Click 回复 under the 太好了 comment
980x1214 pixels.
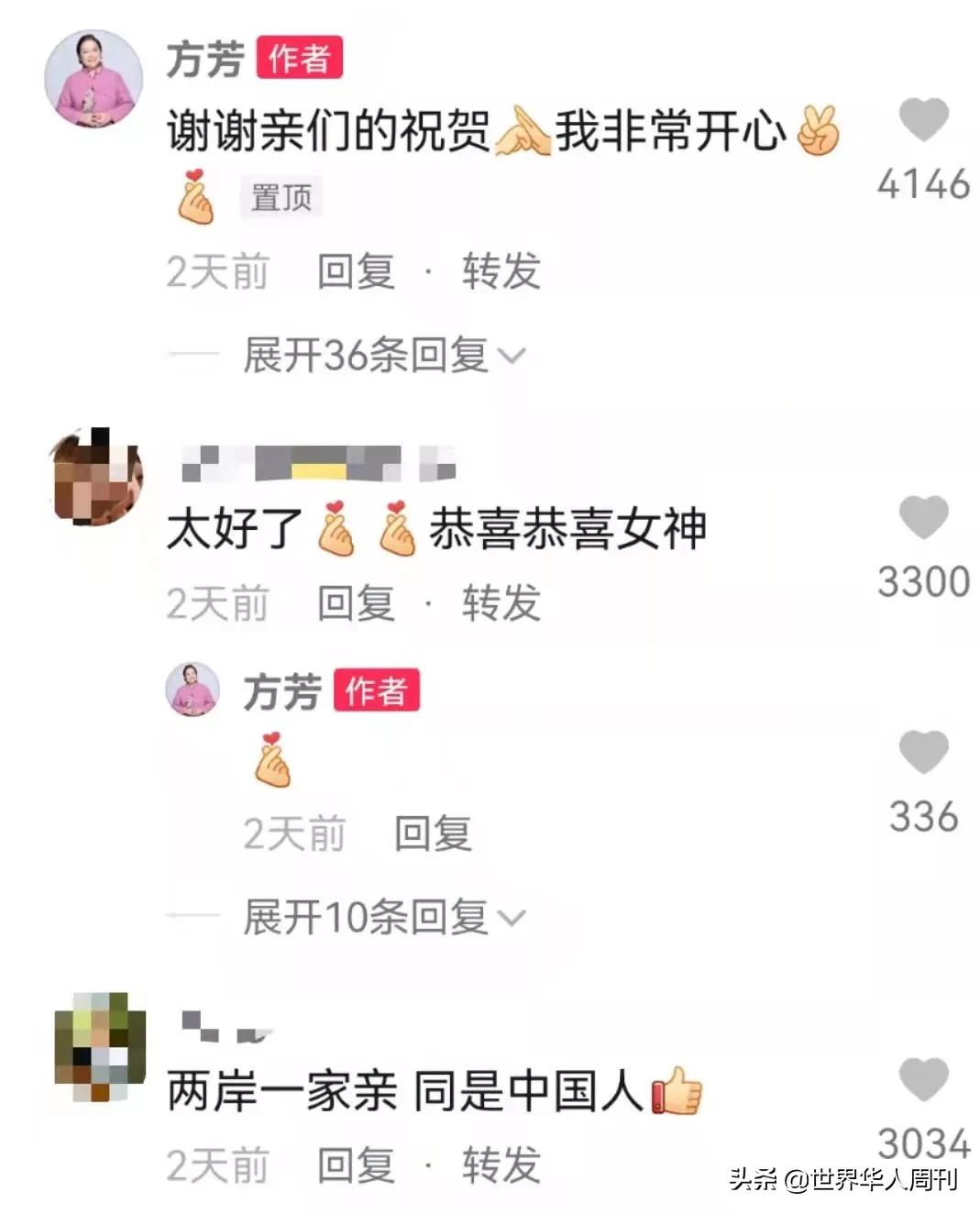click(x=356, y=604)
